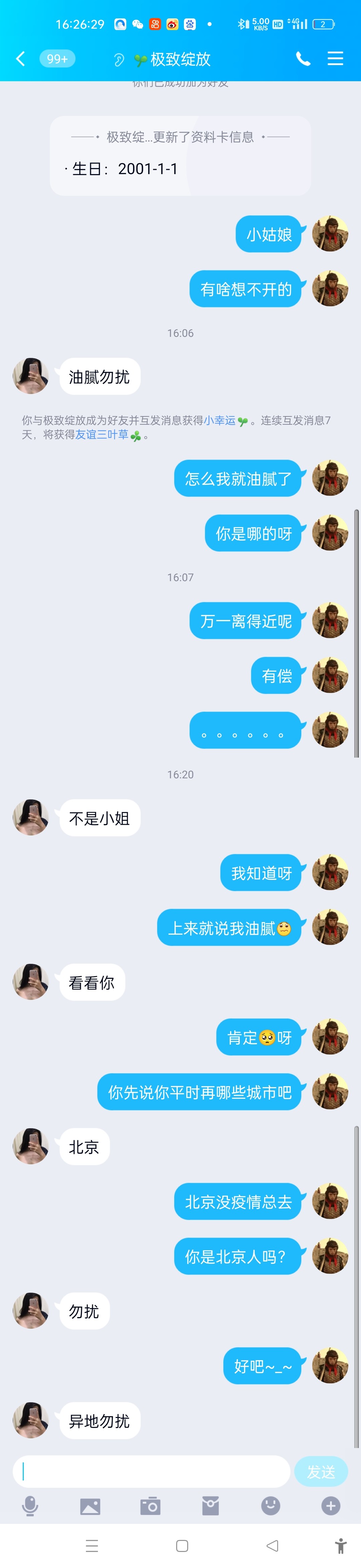Open the emoji panel

270,1506
